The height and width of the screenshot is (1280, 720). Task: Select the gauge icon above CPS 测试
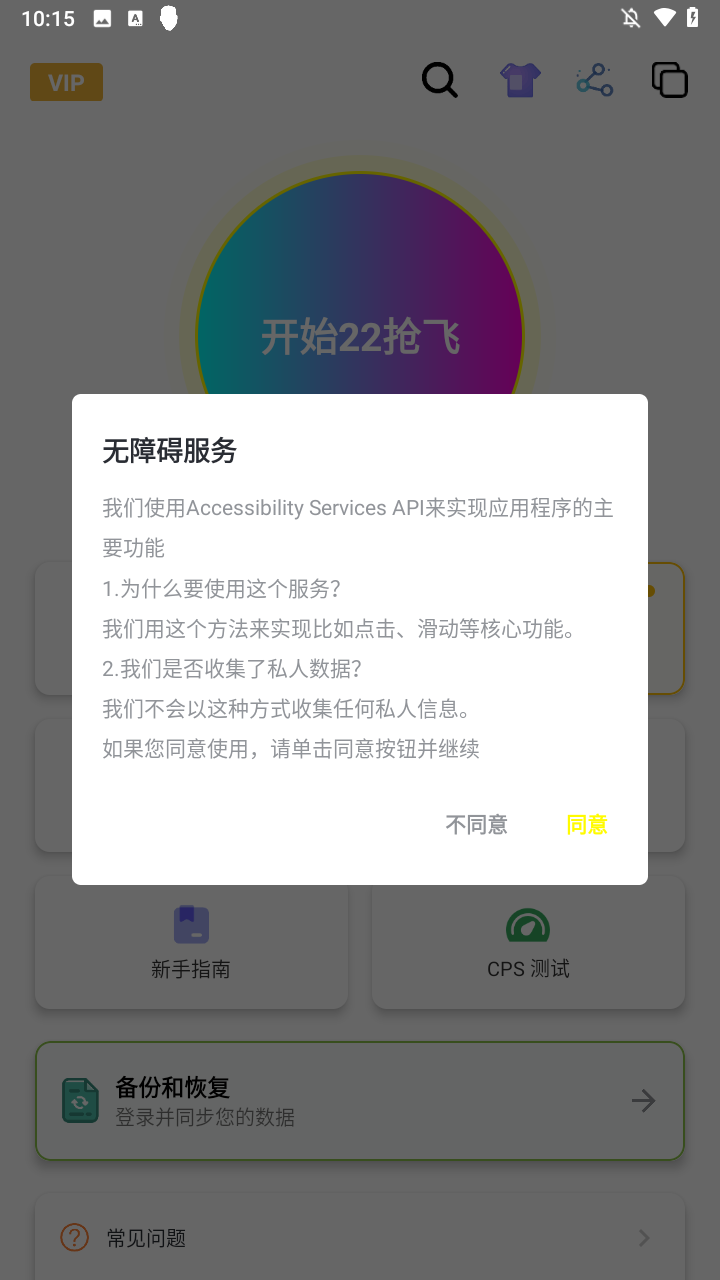coord(528,924)
